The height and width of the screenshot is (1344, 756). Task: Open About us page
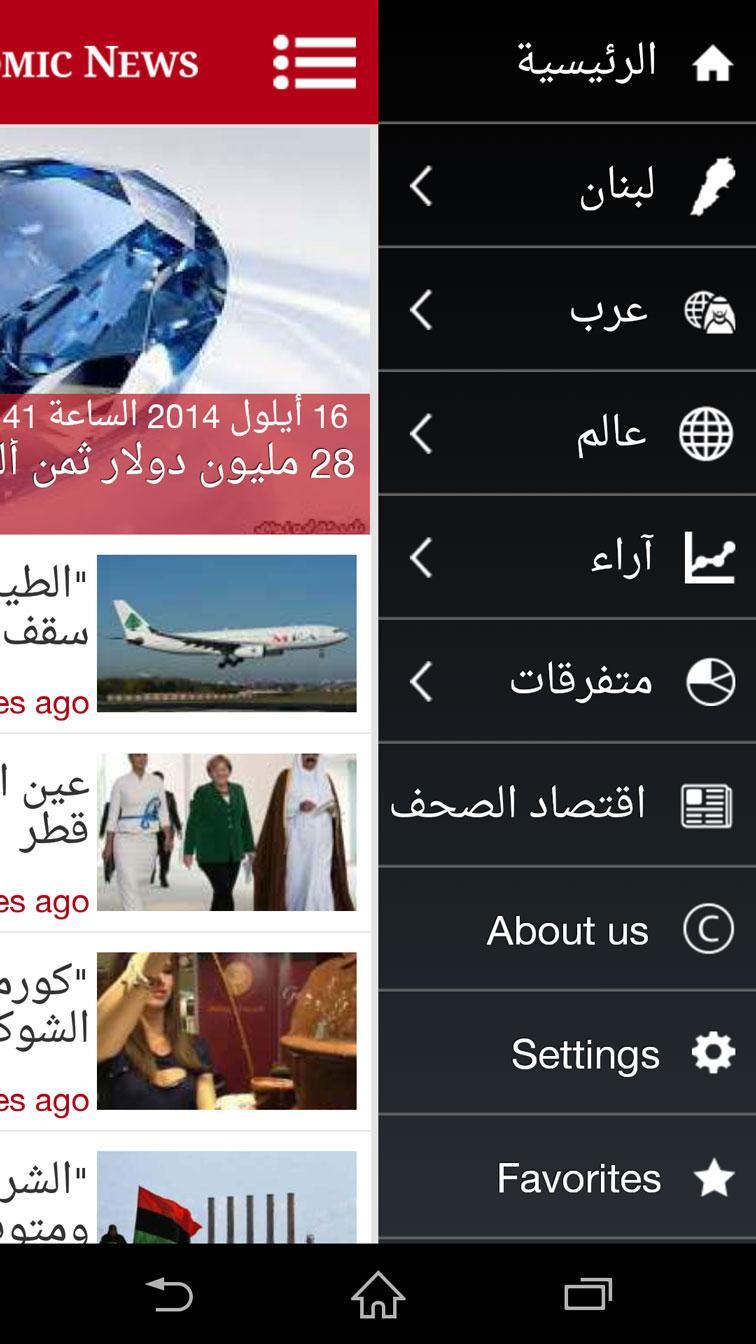(x=568, y=930)
